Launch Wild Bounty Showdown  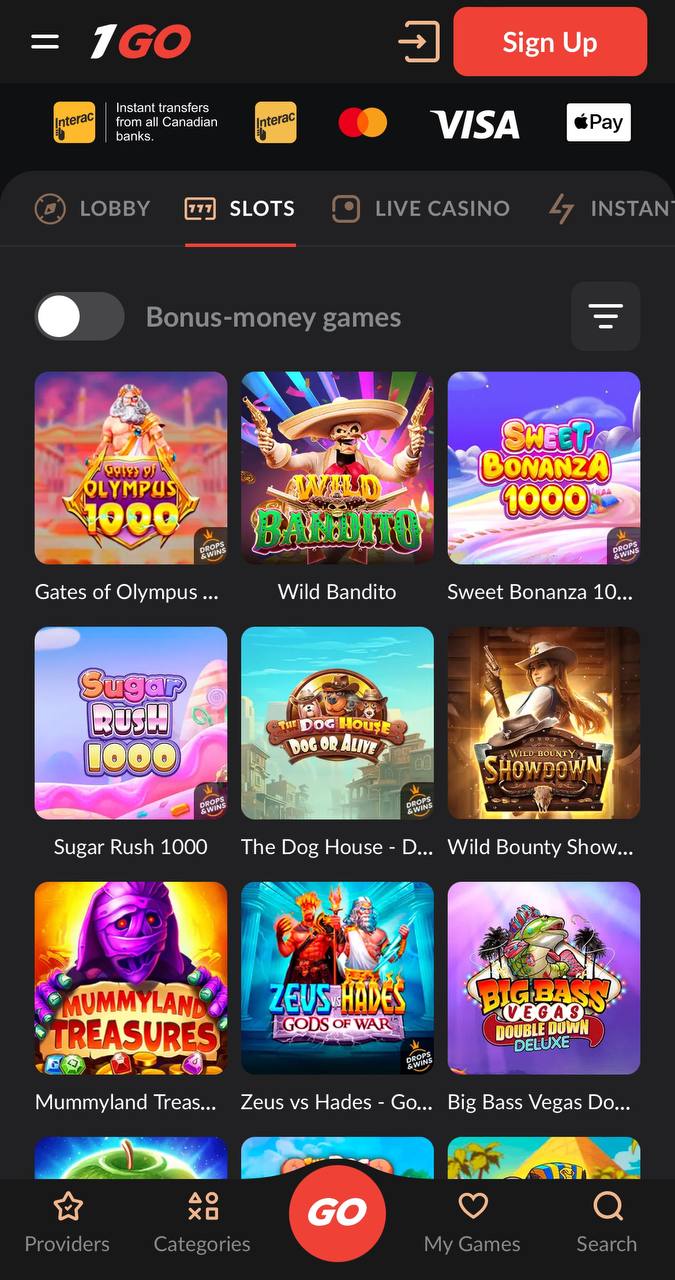(544, 723)
